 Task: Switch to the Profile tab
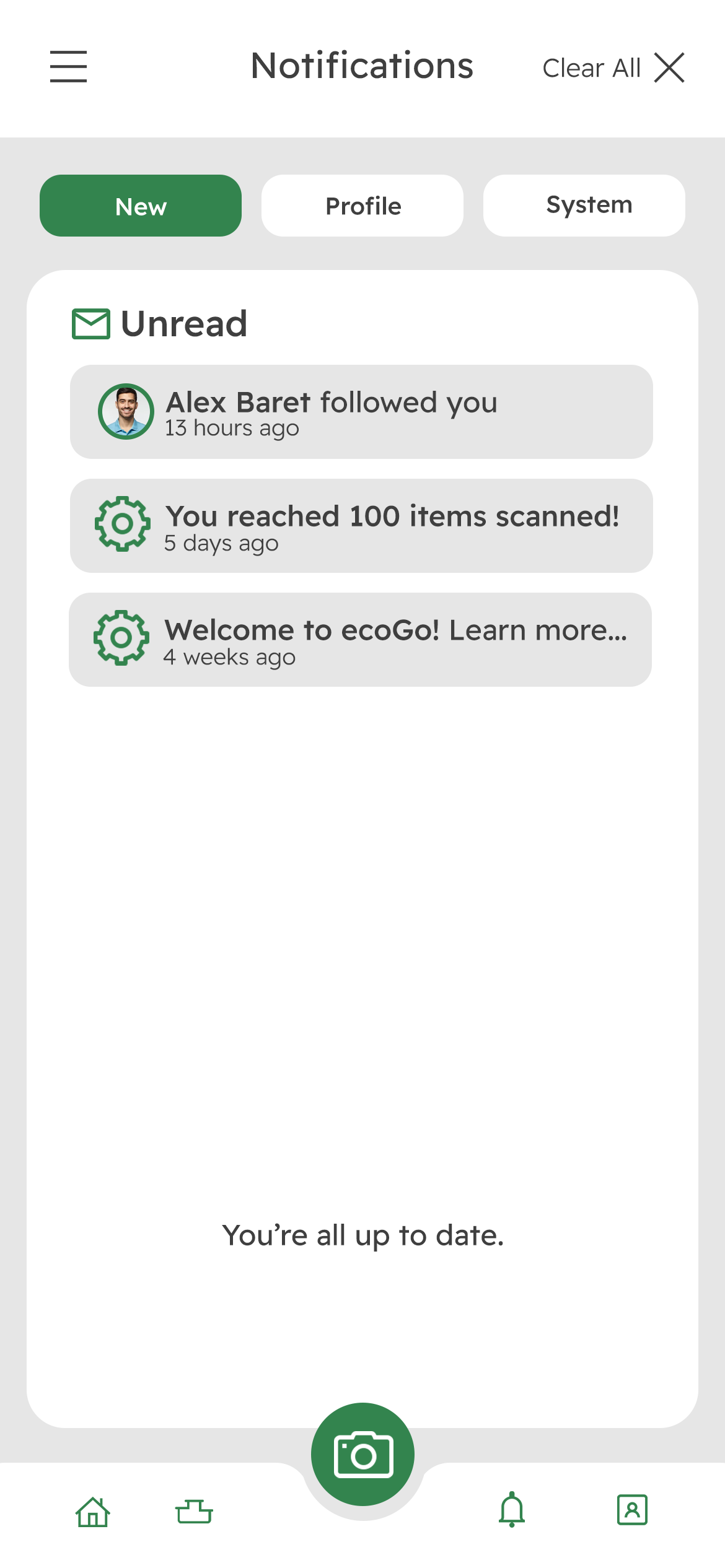pos(362,206)
